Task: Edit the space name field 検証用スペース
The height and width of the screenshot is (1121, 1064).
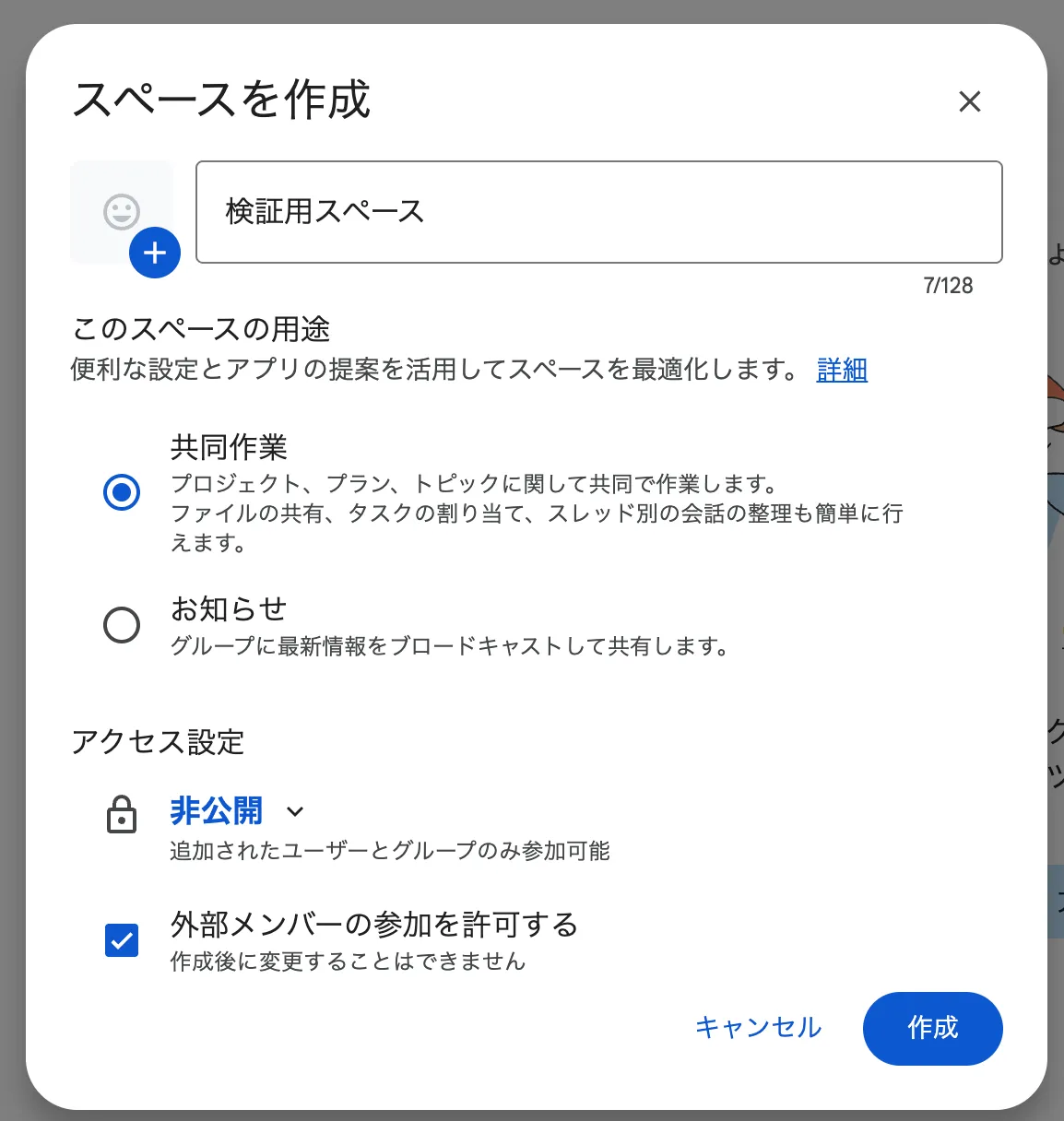Action: 598,212
